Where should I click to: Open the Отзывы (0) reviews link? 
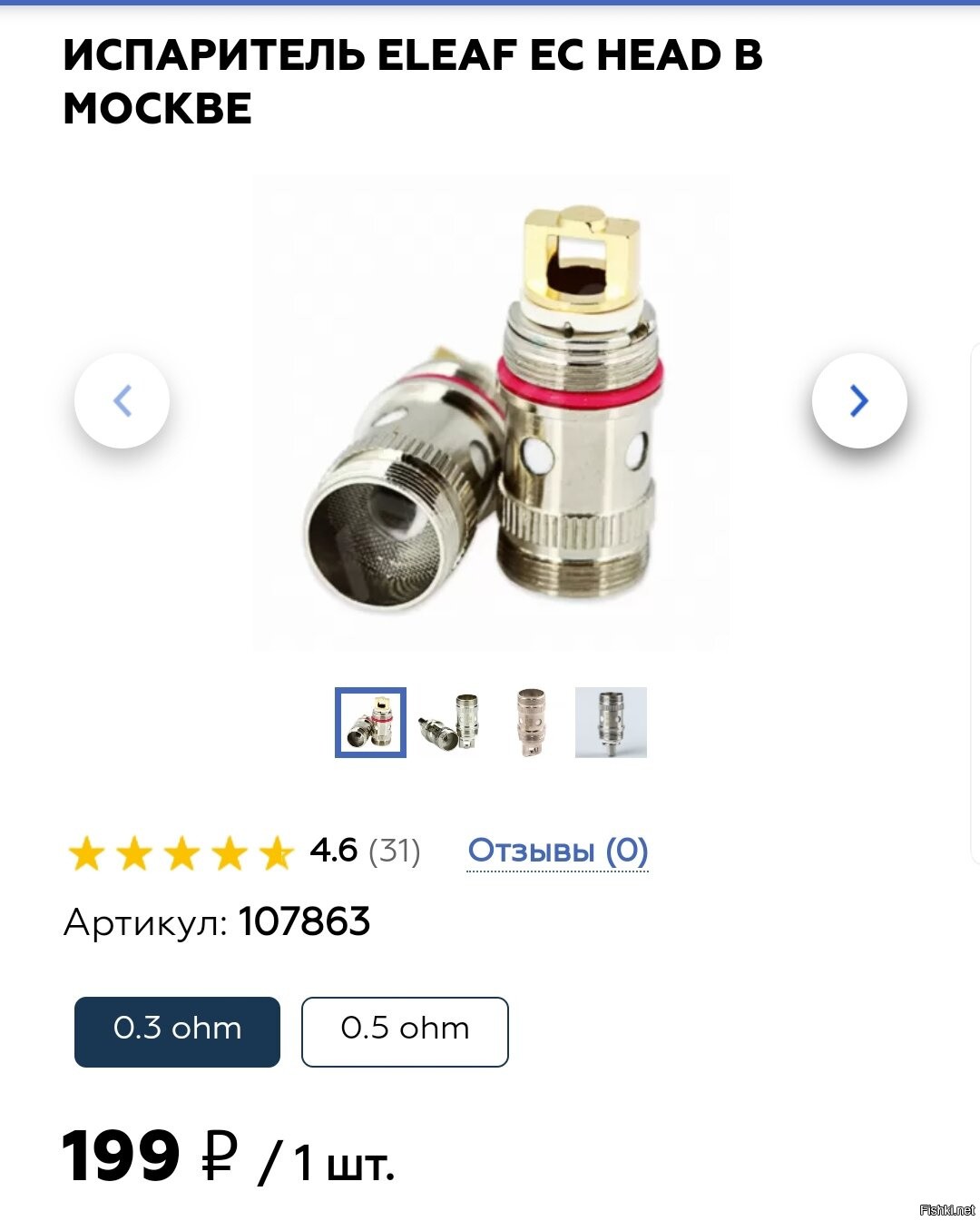point(557,851)
